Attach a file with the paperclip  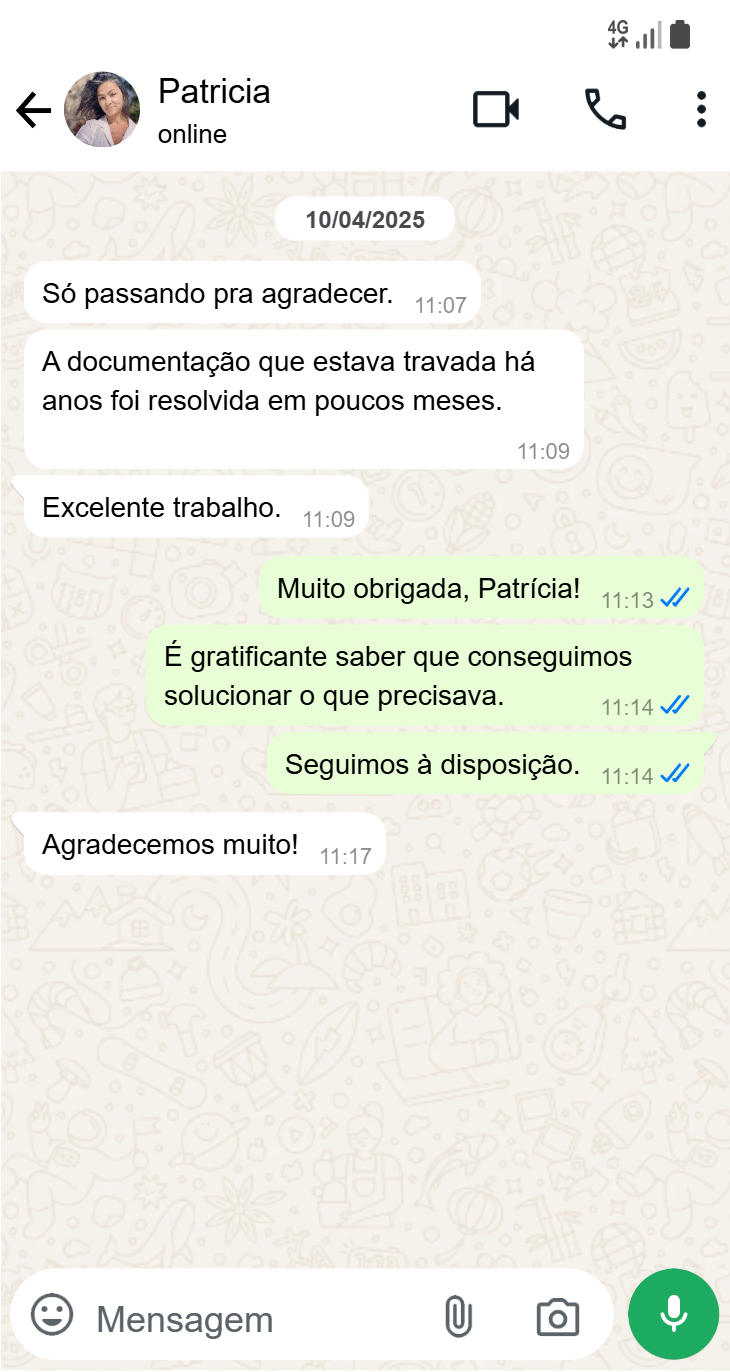458,1317
